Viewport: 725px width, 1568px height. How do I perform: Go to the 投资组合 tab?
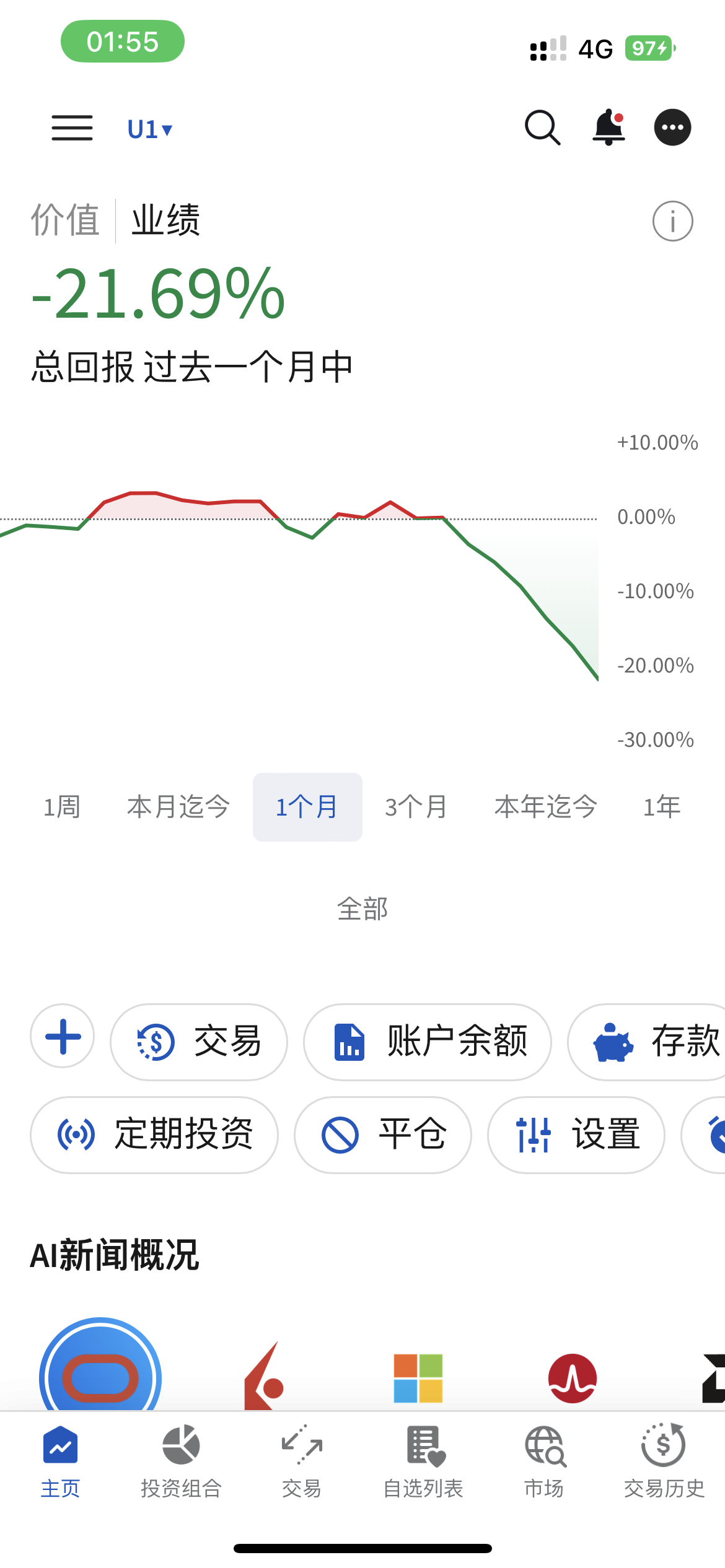coord(181,1461)
